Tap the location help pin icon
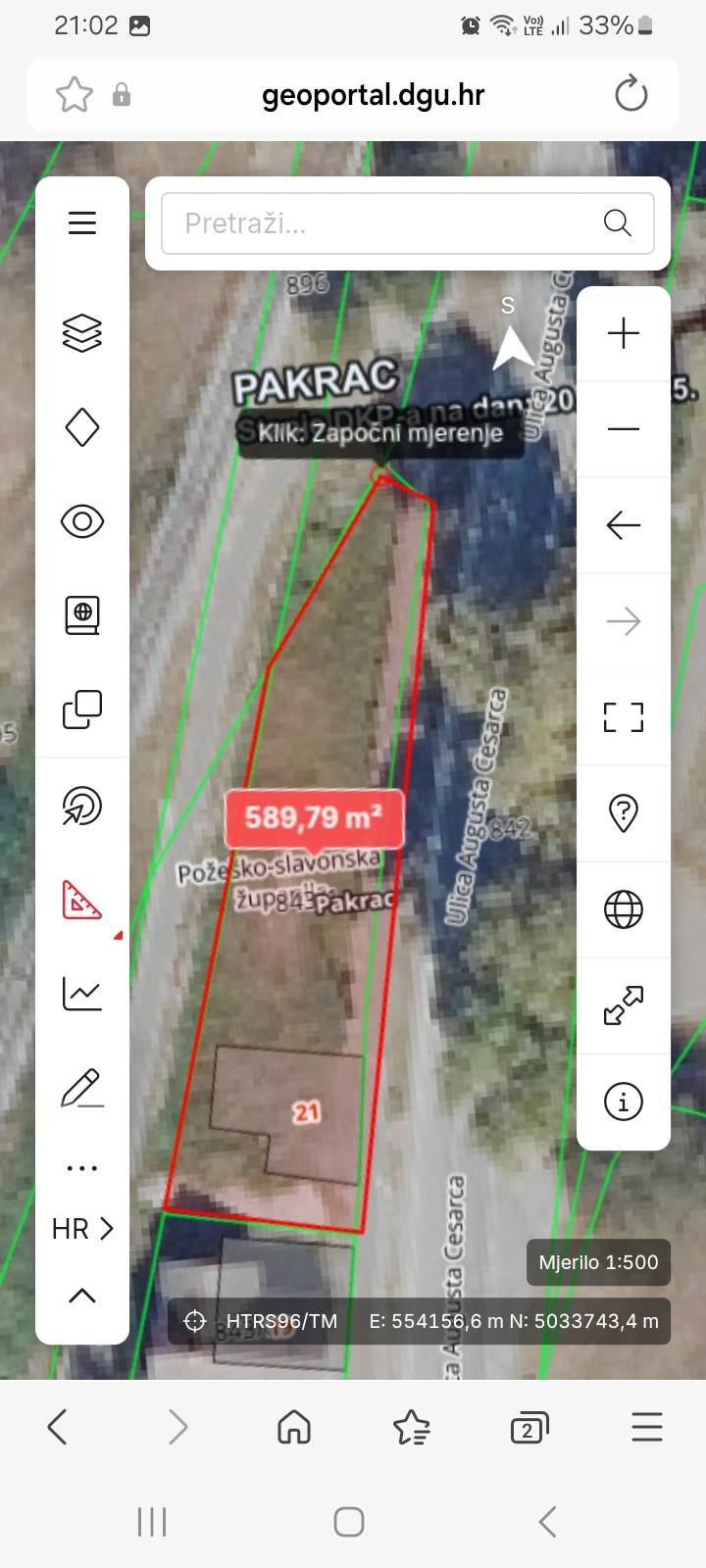706x1568 pixels. 624,813
